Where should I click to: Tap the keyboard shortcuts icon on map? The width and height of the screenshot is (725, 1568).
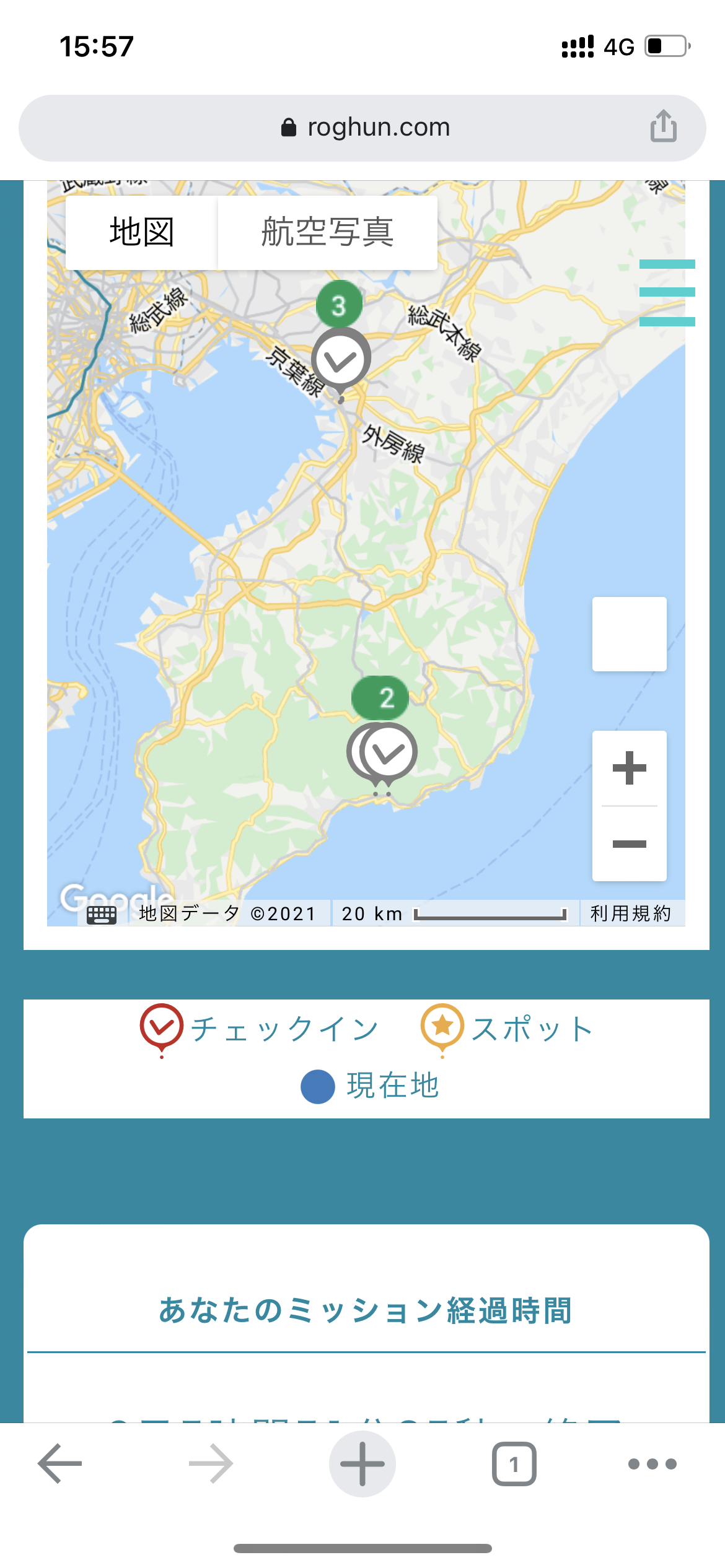pos(102,914)
